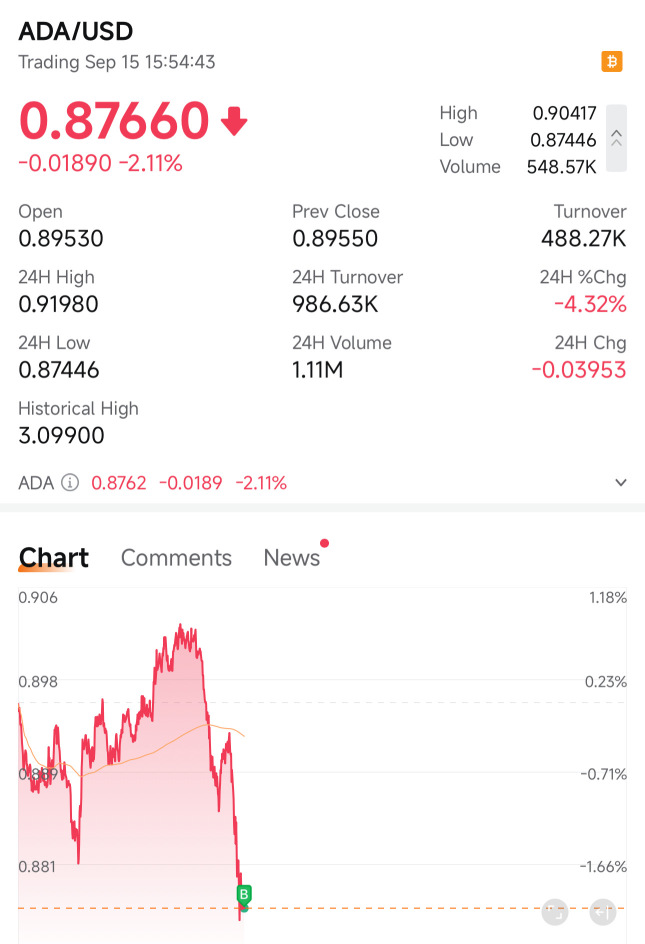Switch to the Comments tab

pyautogui.click(x=176, y=558)
